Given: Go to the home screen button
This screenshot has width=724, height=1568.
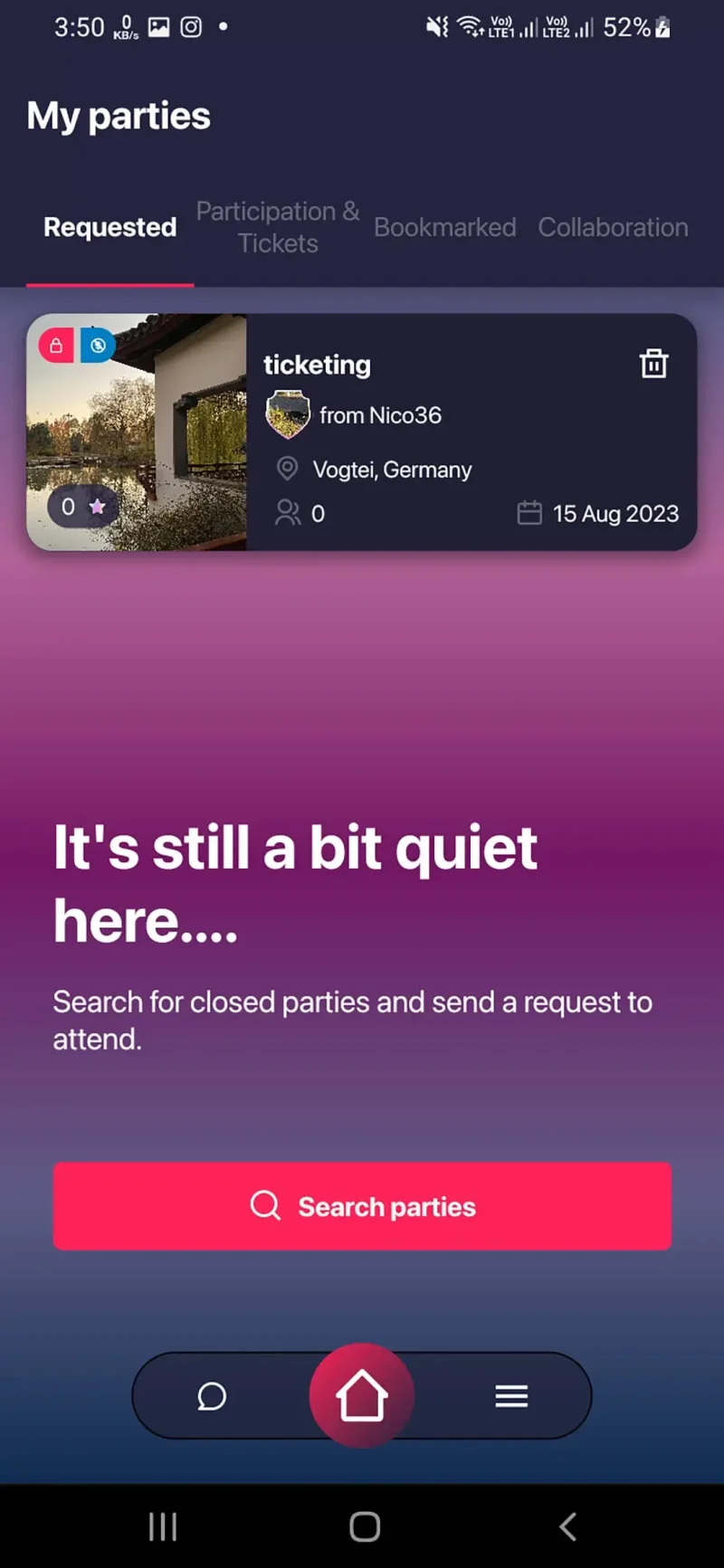Looking at the screenshot, I should [x=362, y=1396].
